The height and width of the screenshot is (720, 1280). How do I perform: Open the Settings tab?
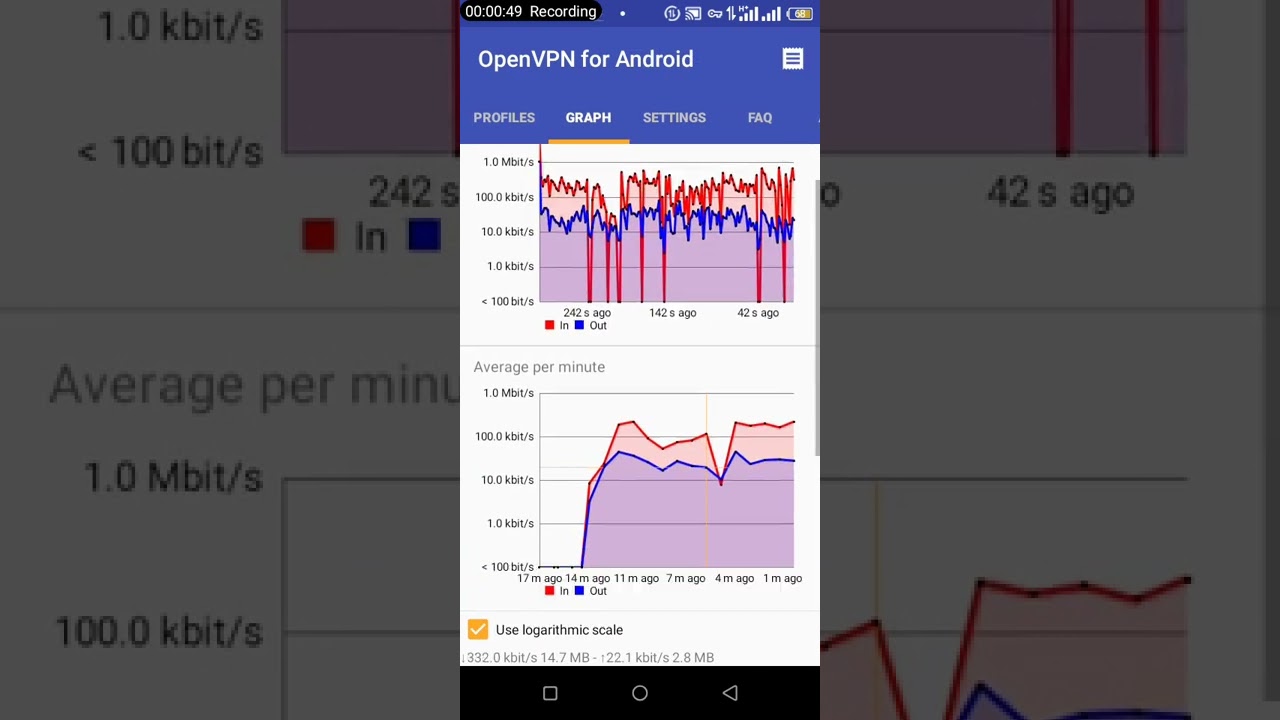pyautogui.click(x=674, y=118)
